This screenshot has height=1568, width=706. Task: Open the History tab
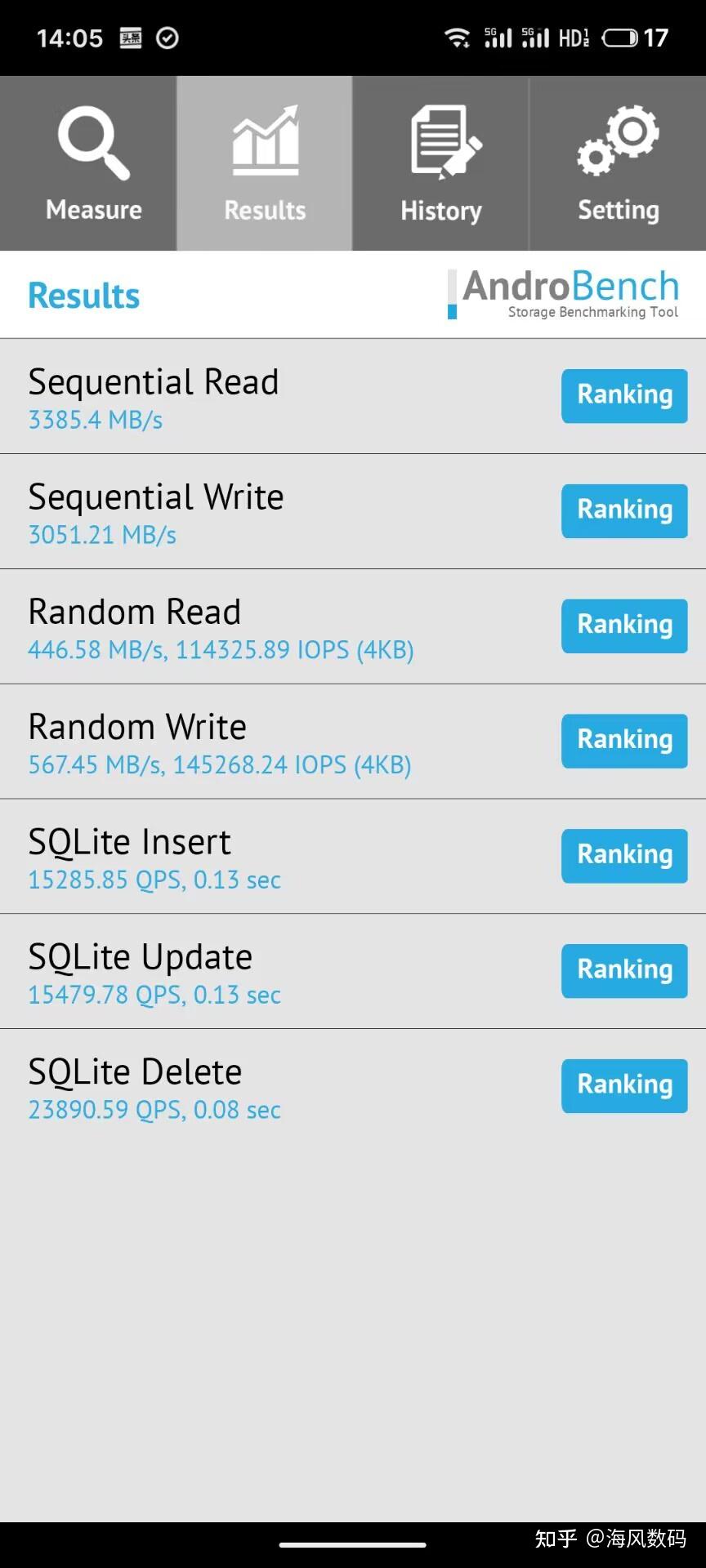coord(441,163)
